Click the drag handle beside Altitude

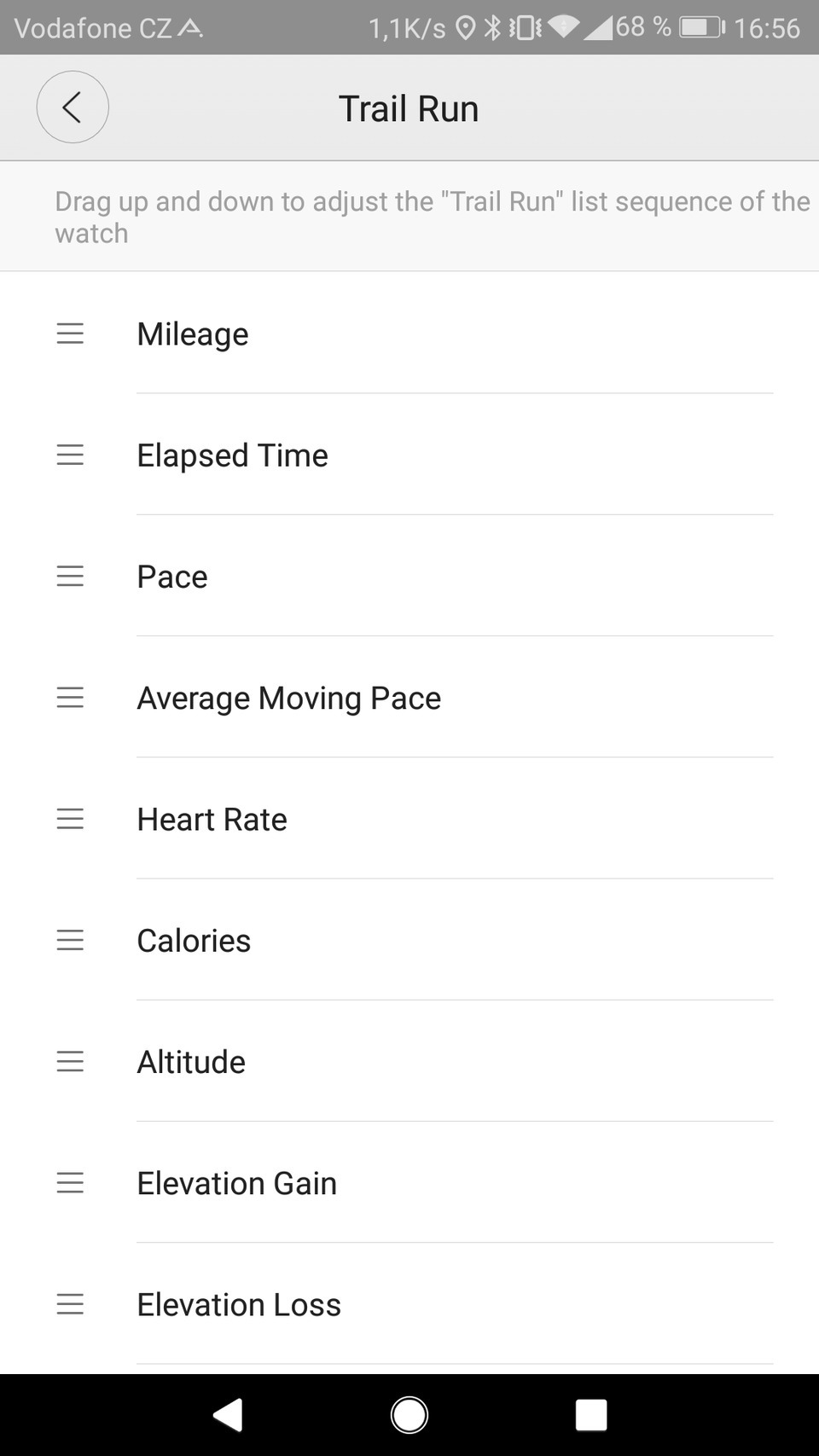coord(71,1062)
